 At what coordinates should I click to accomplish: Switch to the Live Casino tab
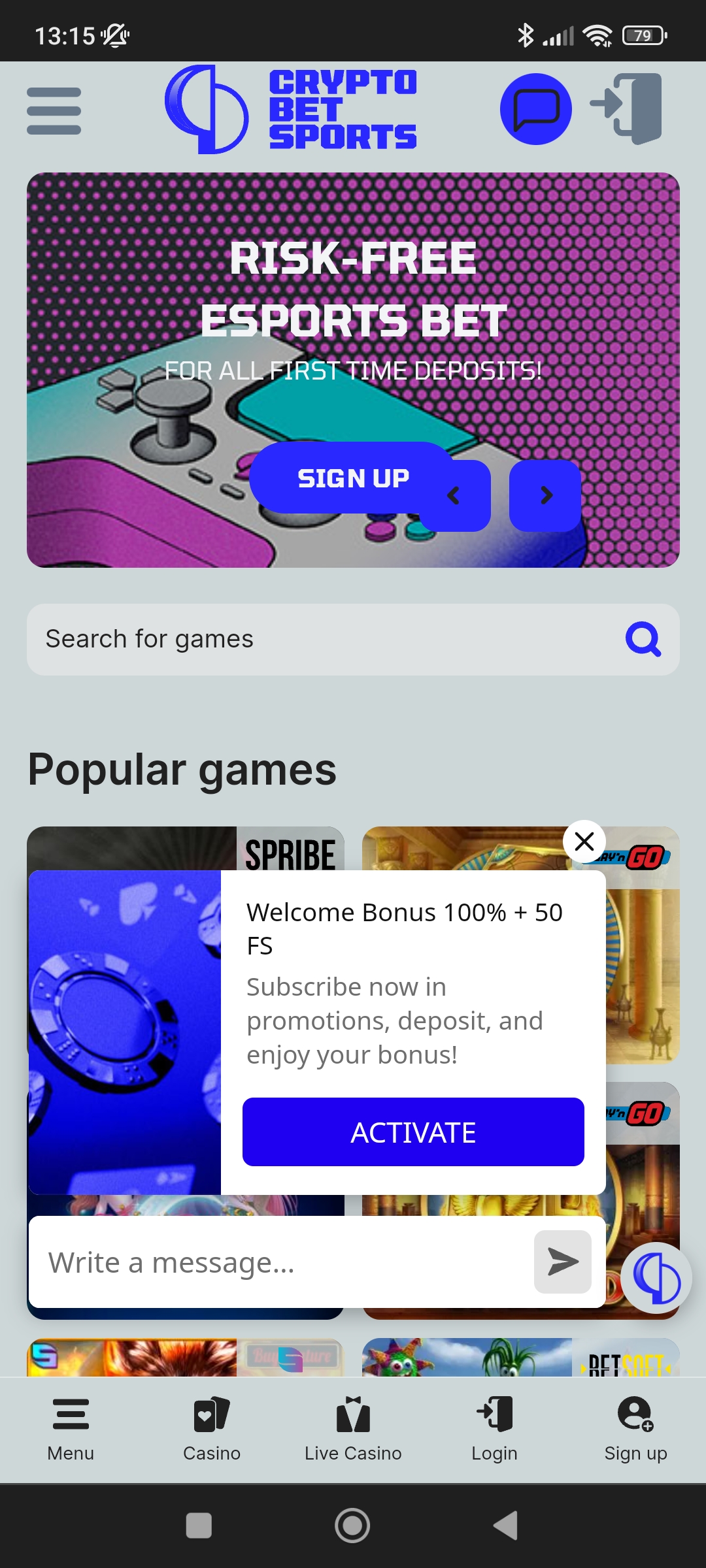click(353, 1429)
